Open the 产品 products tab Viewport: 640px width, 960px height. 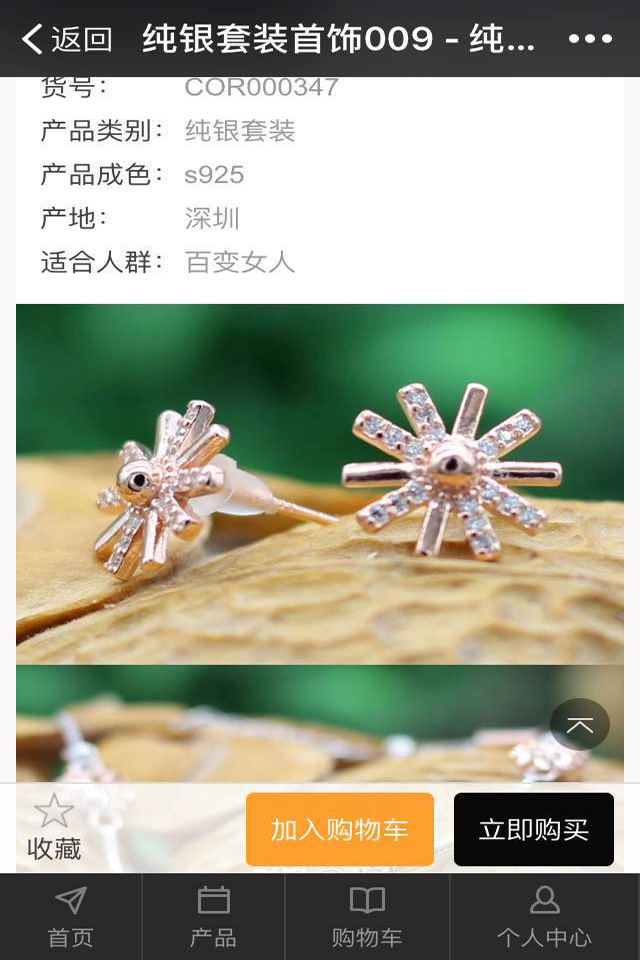click(214, 916)
